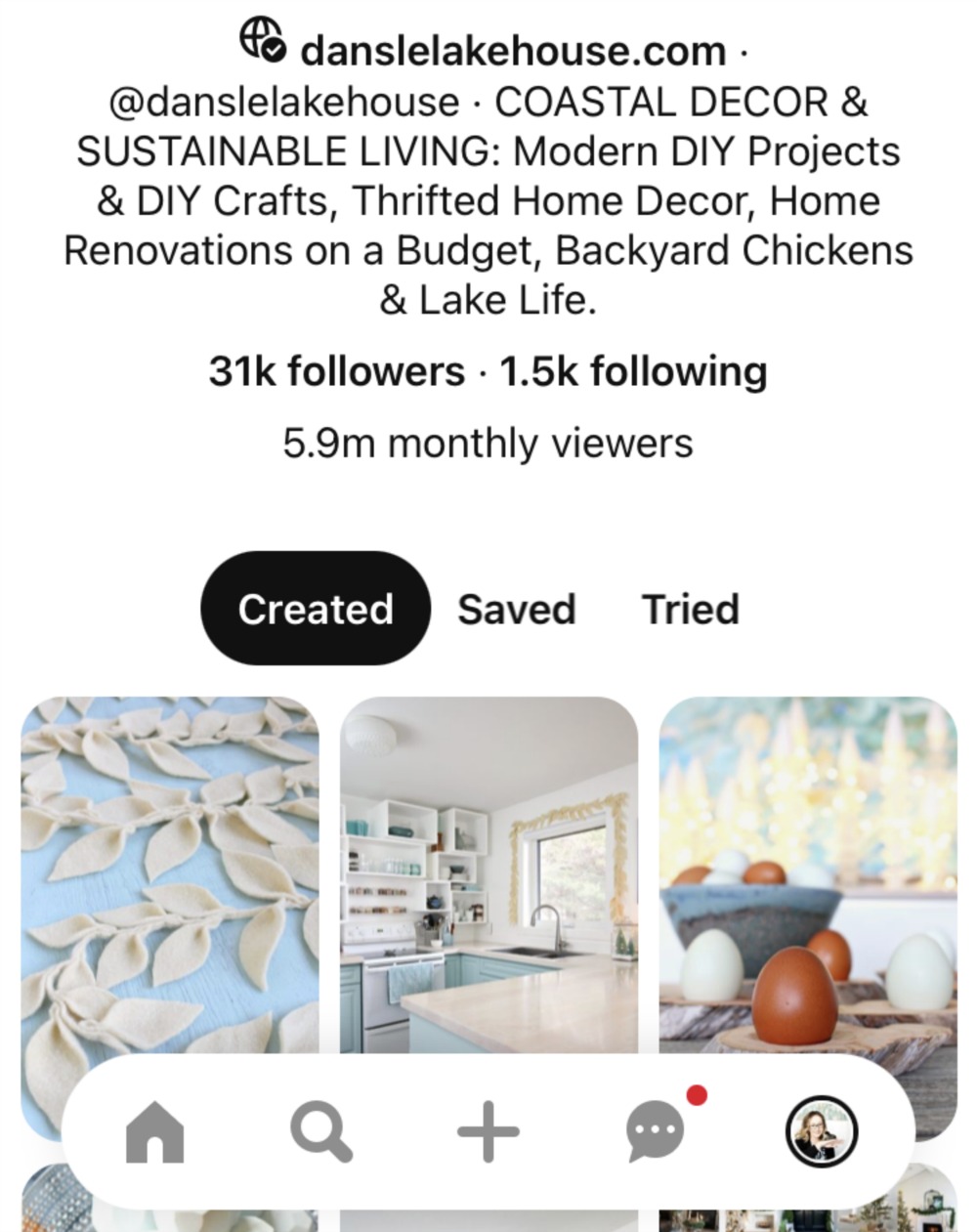Viewport: 977px width, 1232px height.
Task: Open the eggs on wood slices pin
Action: coord(808,870)
